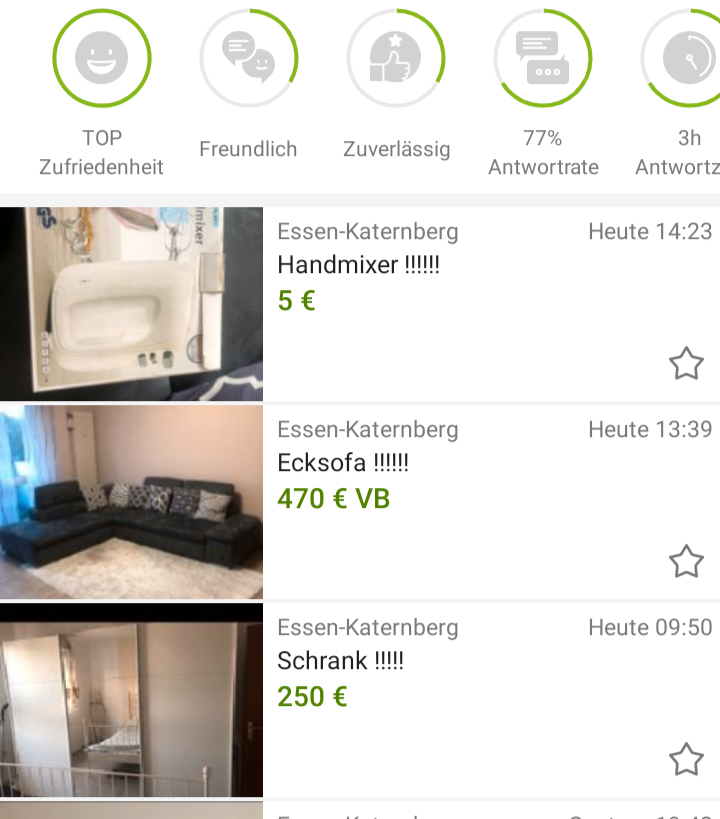720x819 pixels.
Task: Star the Ecksofa ad
Action: [x=686, y=562]
